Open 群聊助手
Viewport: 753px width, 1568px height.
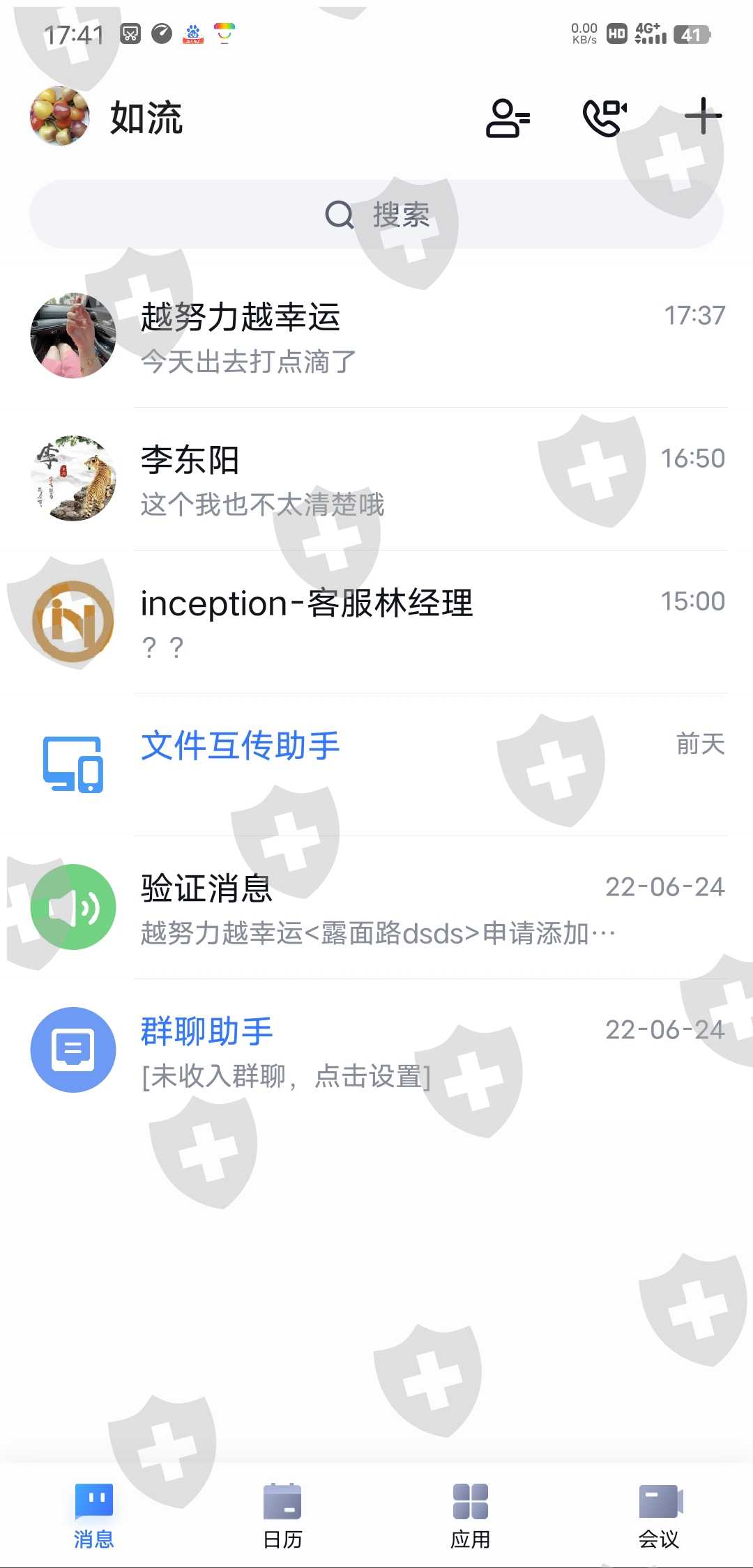376,1050
